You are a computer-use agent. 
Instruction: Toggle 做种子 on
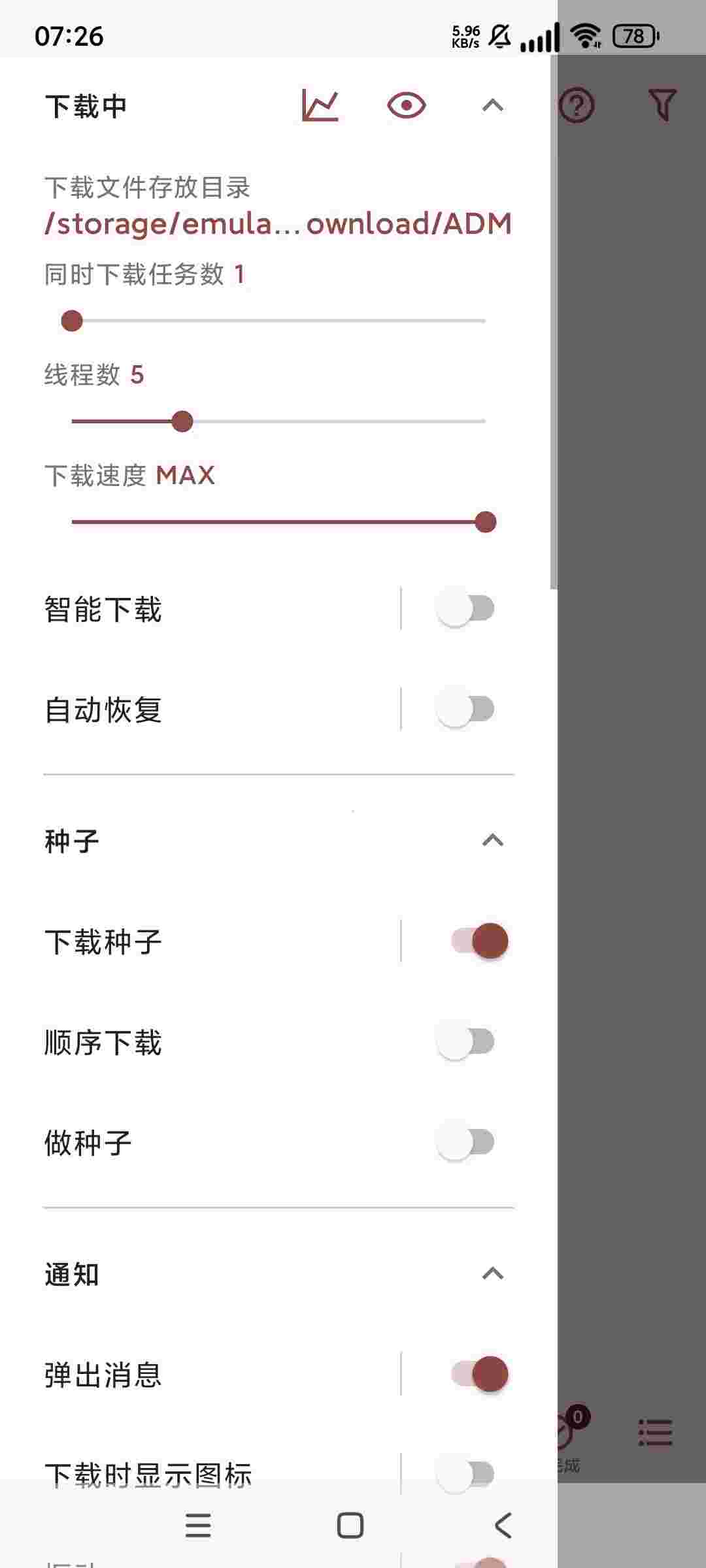465,1142
